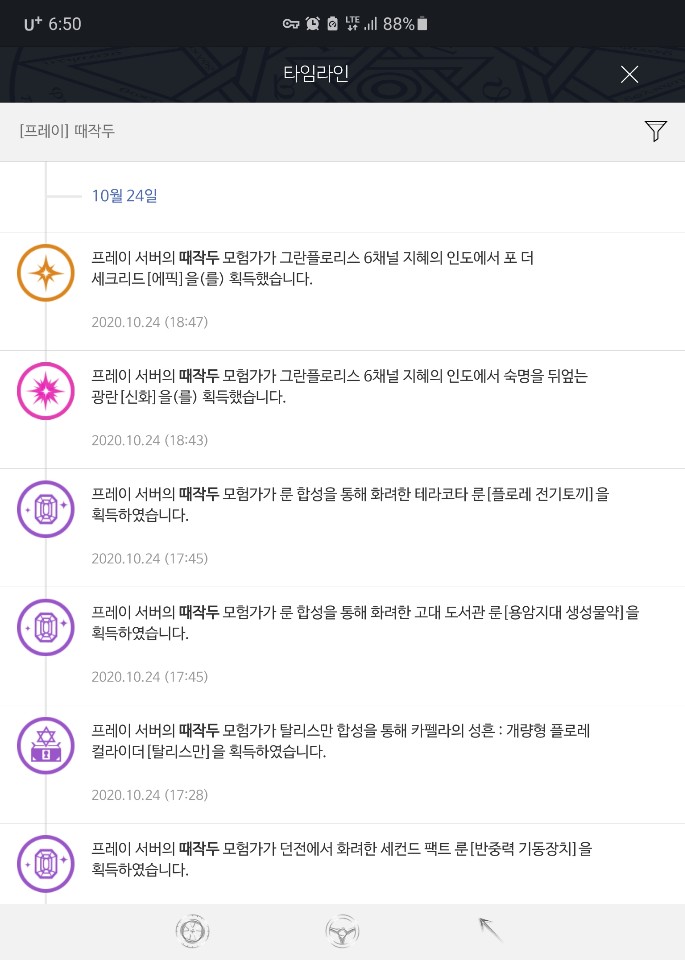This screenshot has width=685, height=960.
Task: Tap the home steering-wheel button in navigation bar
Action: [342, 931]
